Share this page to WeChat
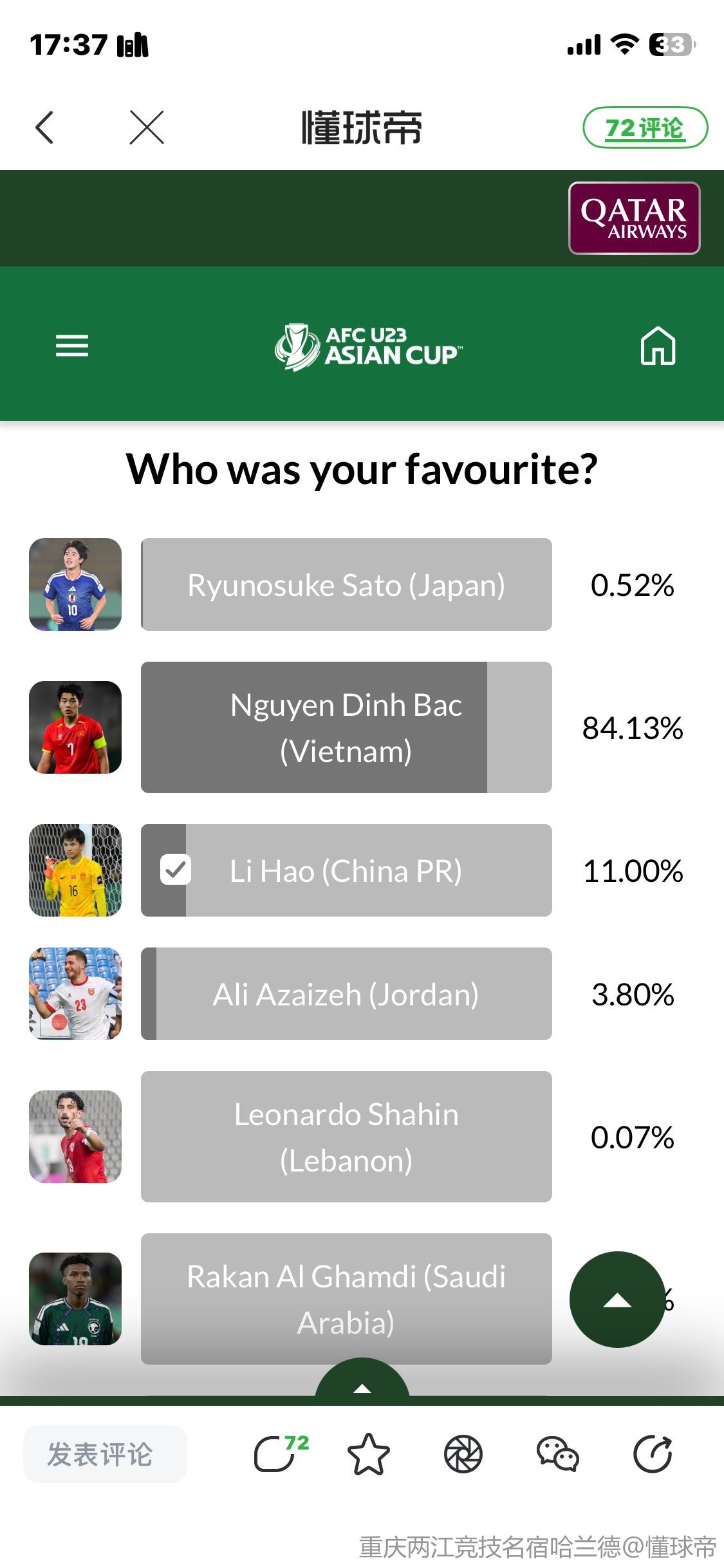The height and width of the screenshot is (1568, 724). coord(557,1454)
